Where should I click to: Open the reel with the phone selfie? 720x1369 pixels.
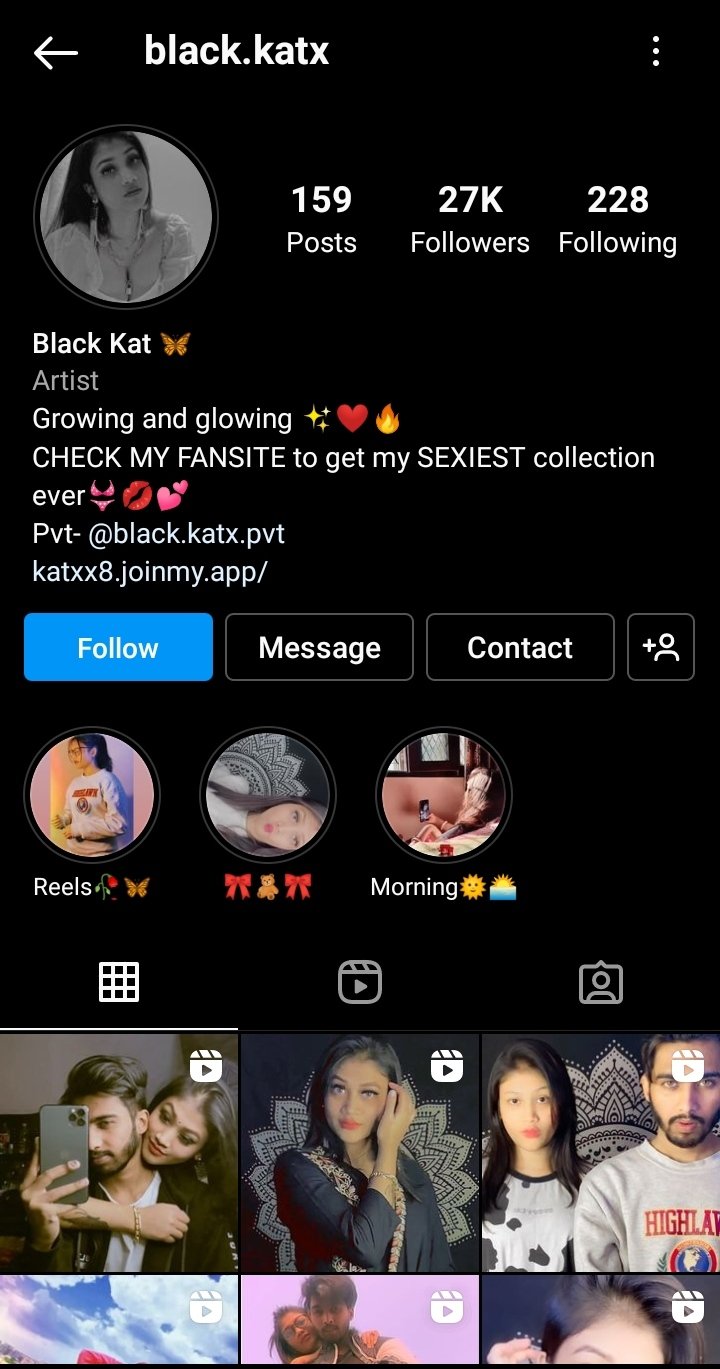(x=119, y=1152)
